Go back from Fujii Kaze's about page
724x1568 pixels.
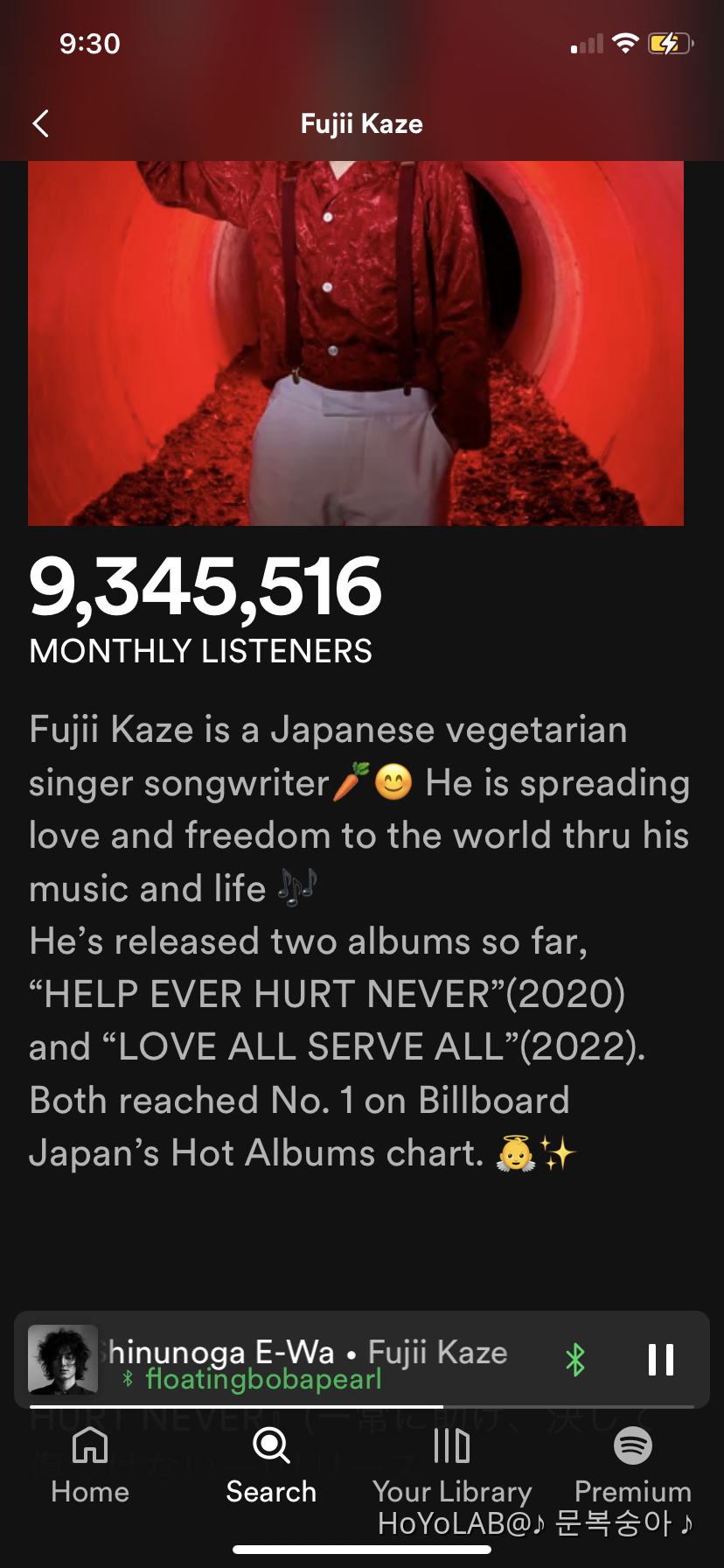pyautogui.click(x=41, y=124)
